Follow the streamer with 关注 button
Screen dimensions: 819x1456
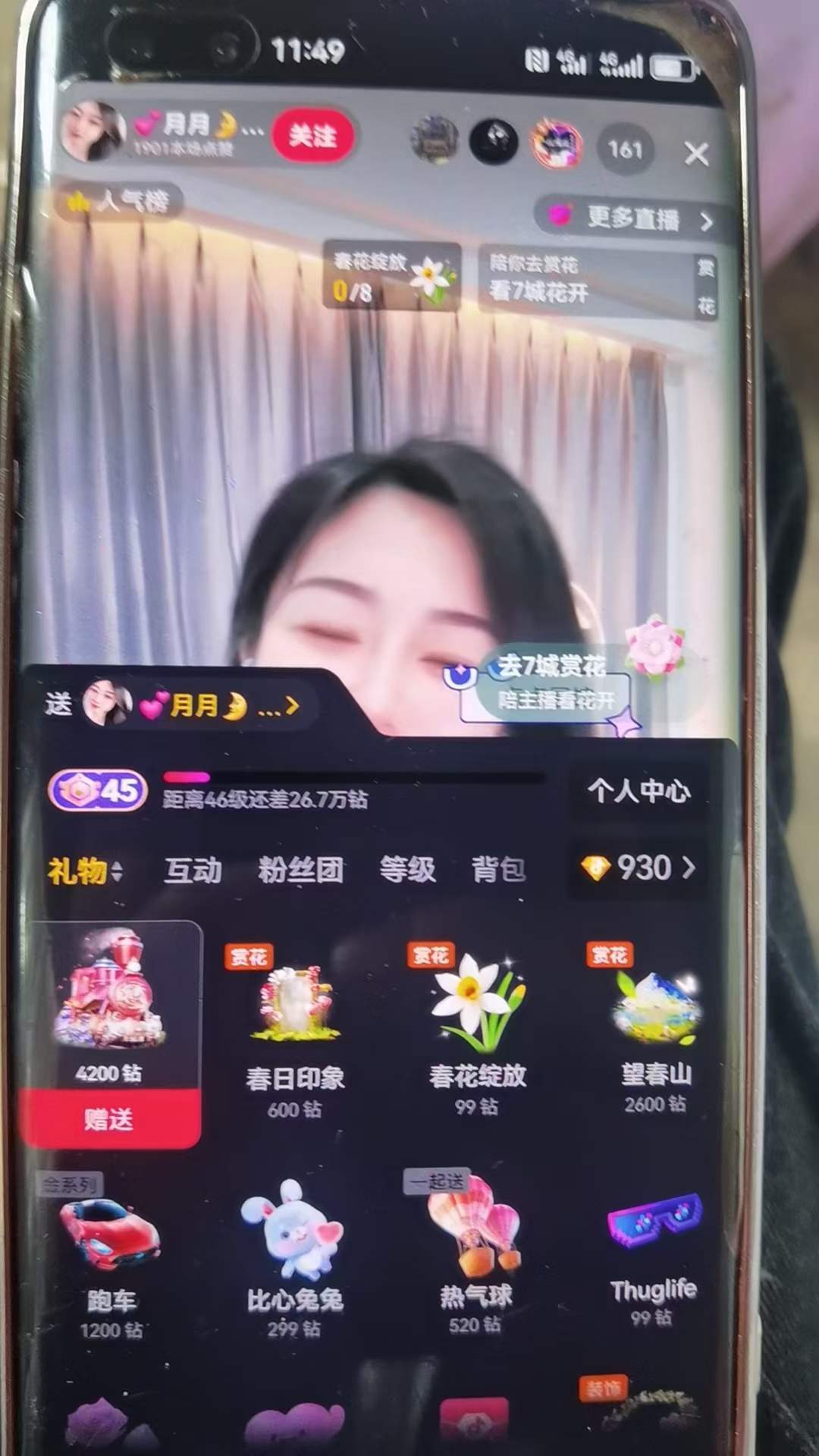(312, 136)
